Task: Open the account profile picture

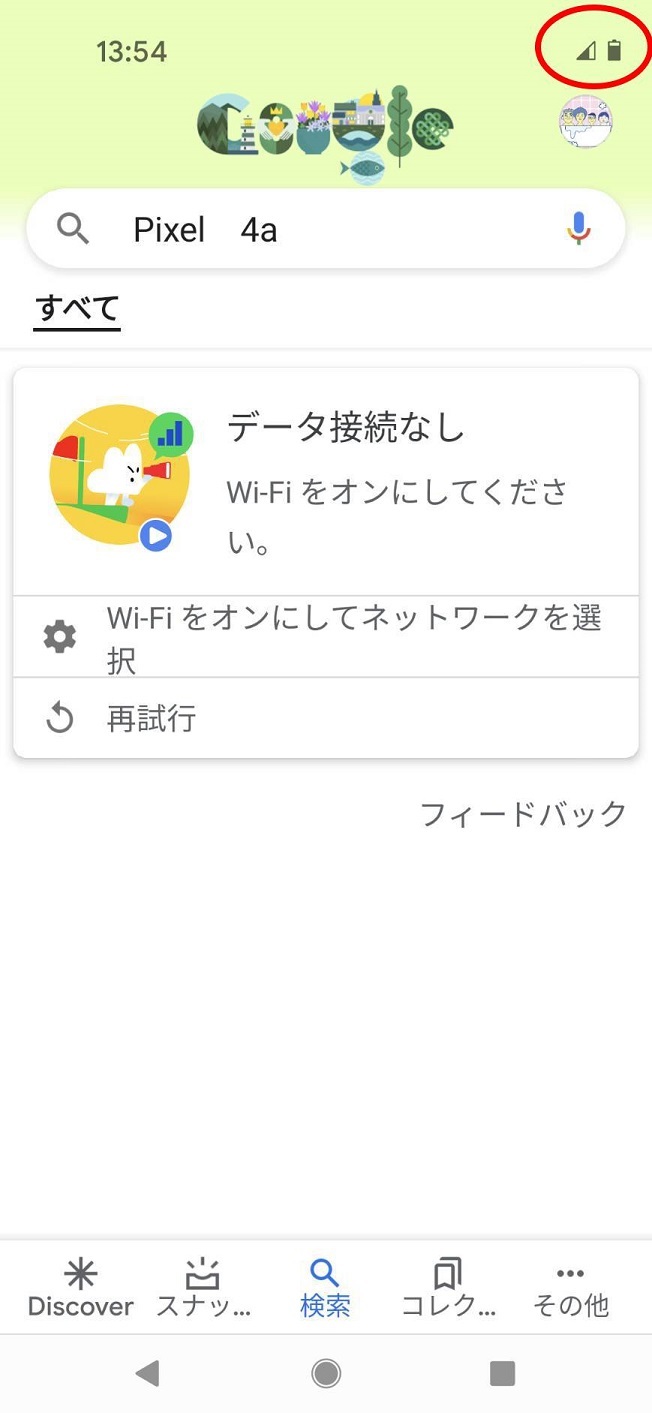Action: pyautogui.click(x=585, y=123)
